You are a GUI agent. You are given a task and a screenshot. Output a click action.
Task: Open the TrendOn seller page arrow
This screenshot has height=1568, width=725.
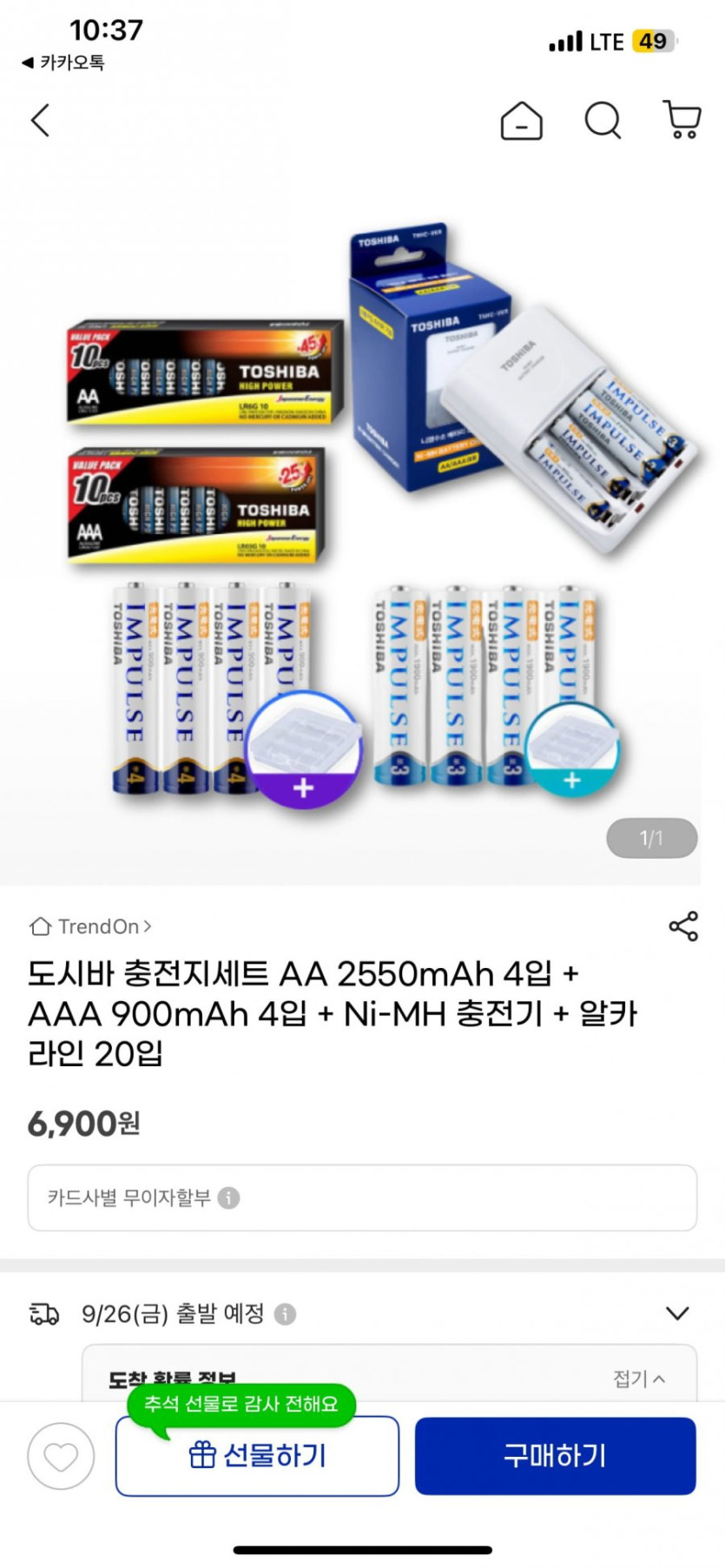(x=146, y=926)
